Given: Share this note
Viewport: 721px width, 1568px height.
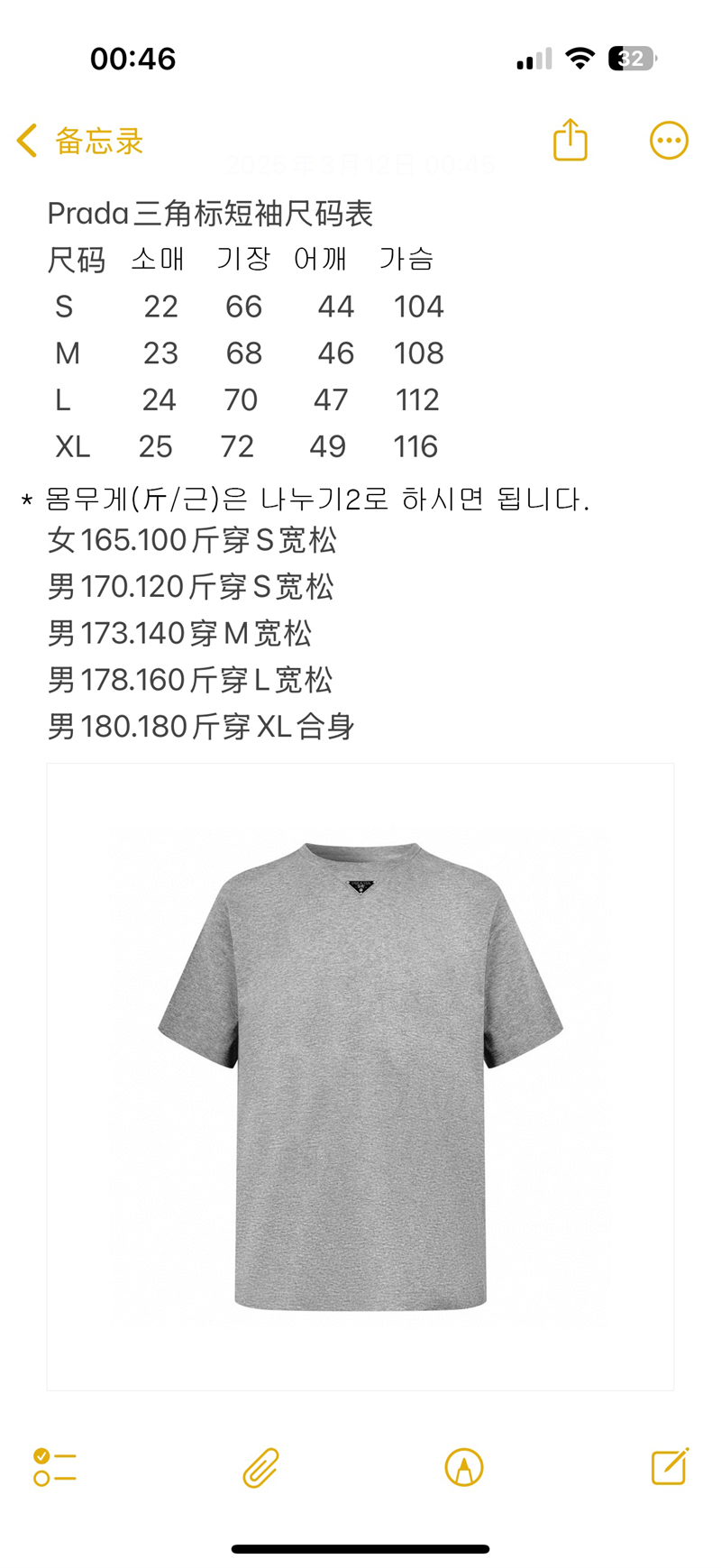Looking at the screenshot, I should pos(570,141).
